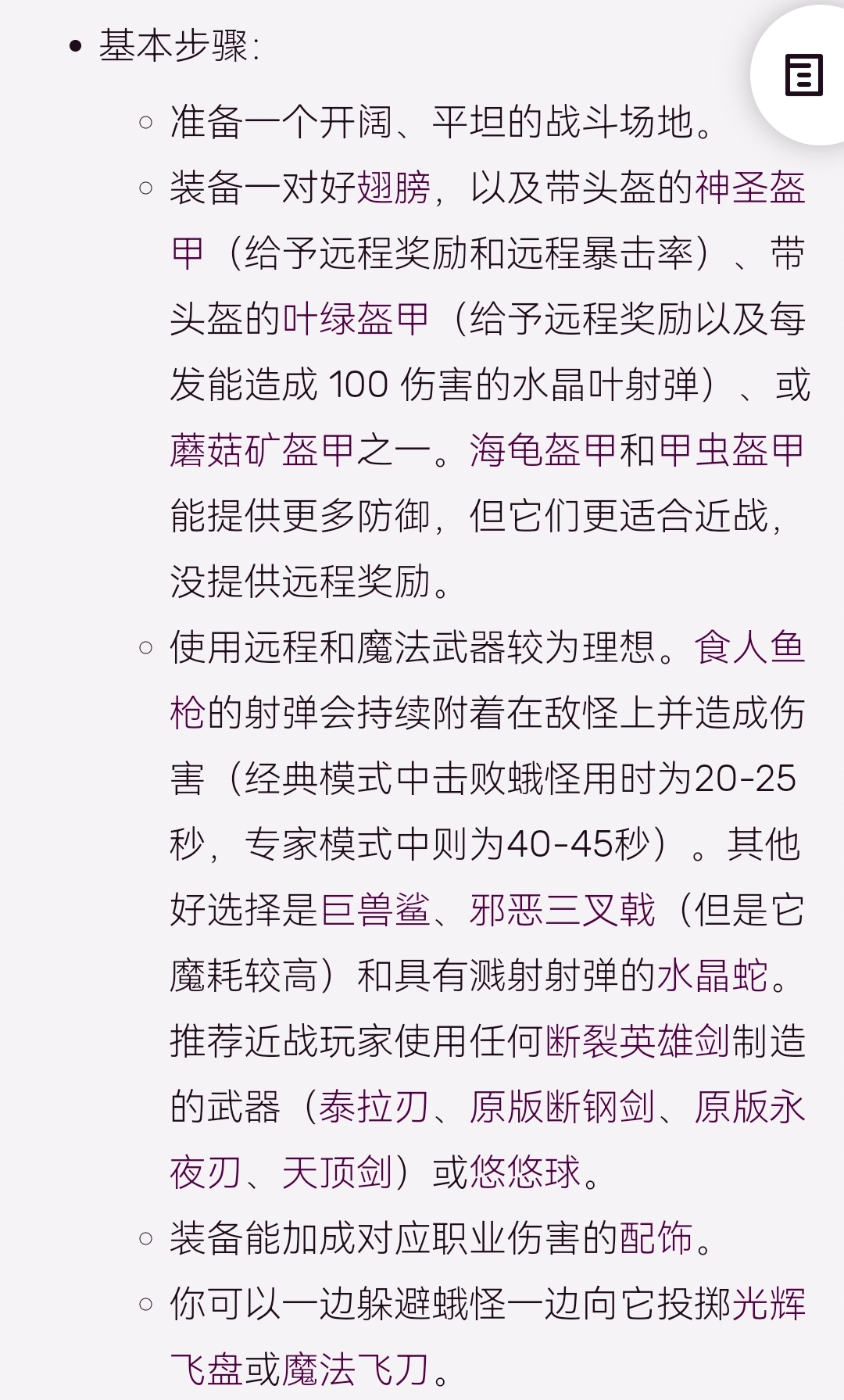Open the 泰拉刃 link
Screen dimensions: 844x1400
coord(374,1107)
